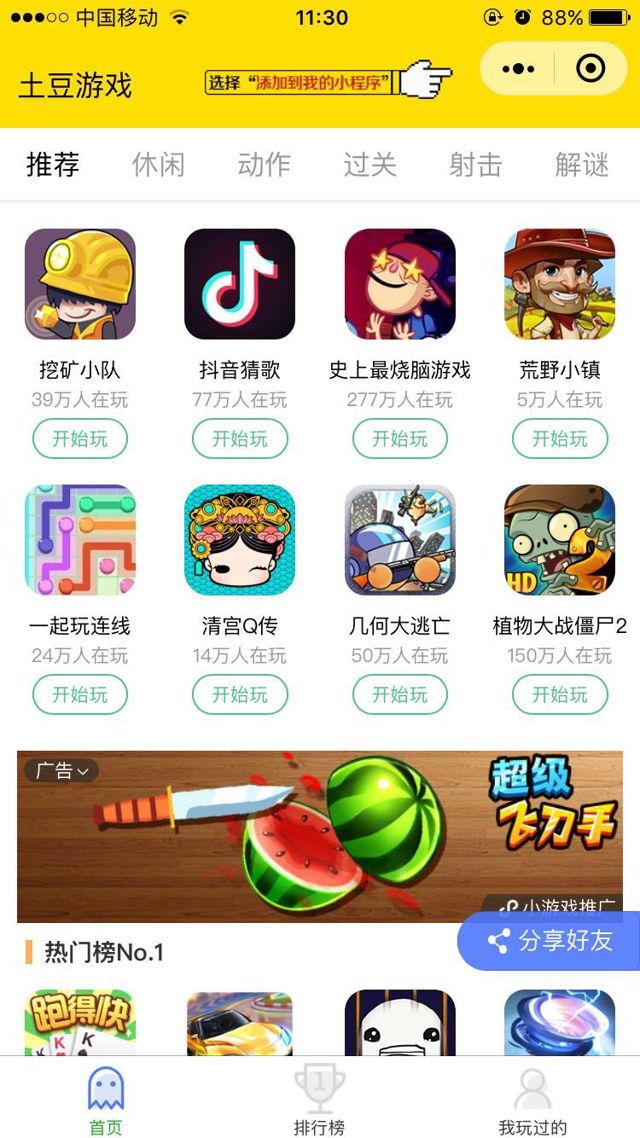Tap 开始玩 under 几何大逃亡
The height and width of the screenshot is (1138, 640).
pos(400,695)
